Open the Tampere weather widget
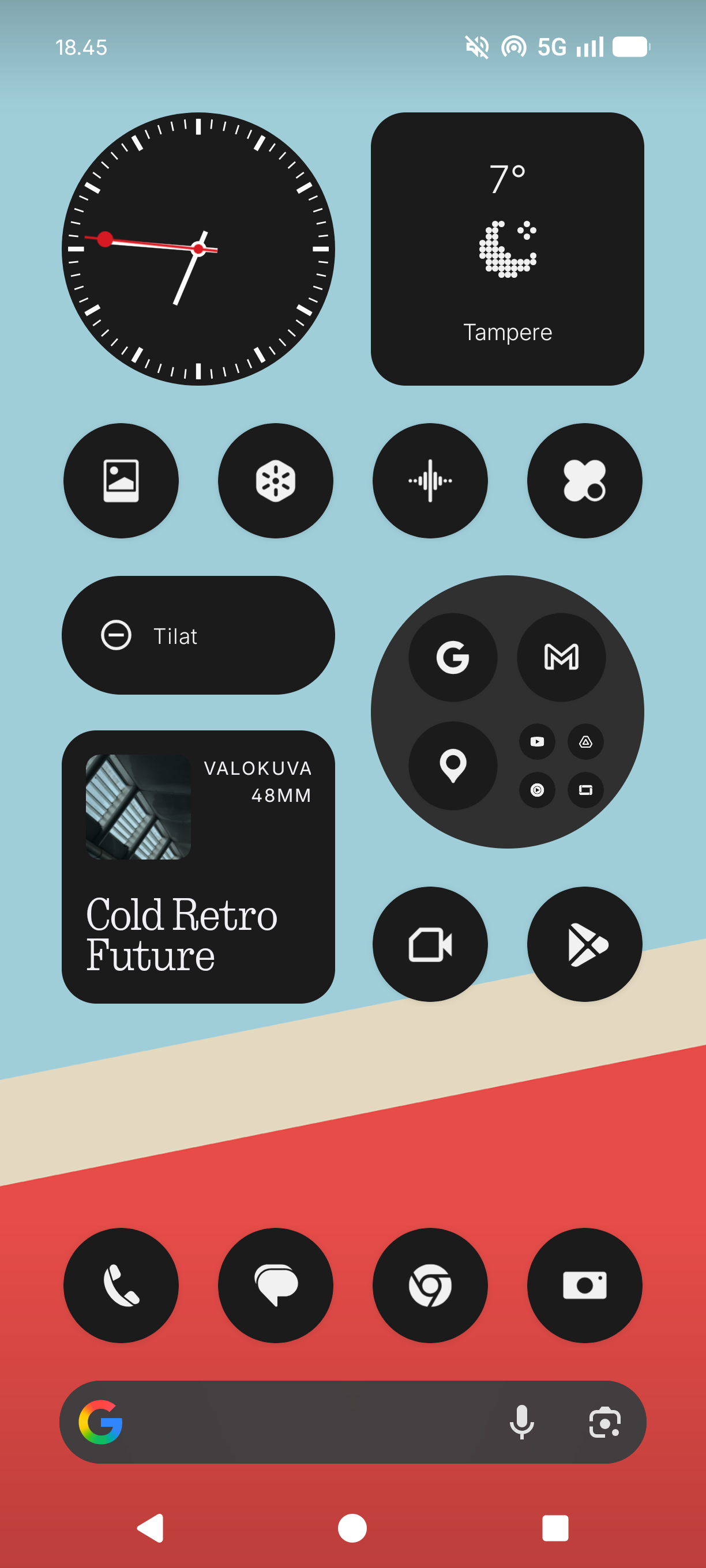The image size is (706, 1568). pyautogui.click(x=507, y=248)
